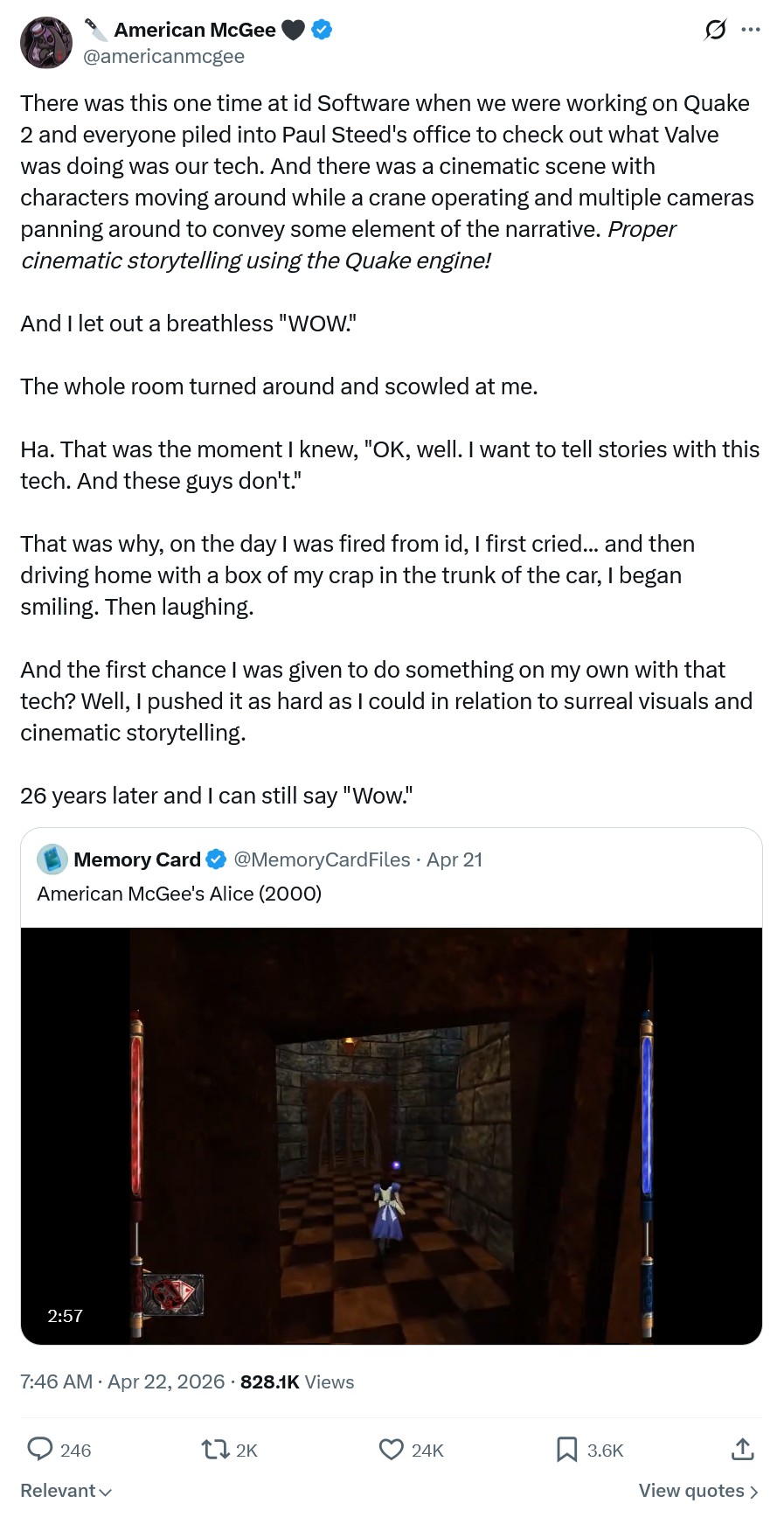The height and width of the screenshot is (1517, 784).
Task: Open the @MemoryCardFiles handle
Action: [x=322, y=859]
